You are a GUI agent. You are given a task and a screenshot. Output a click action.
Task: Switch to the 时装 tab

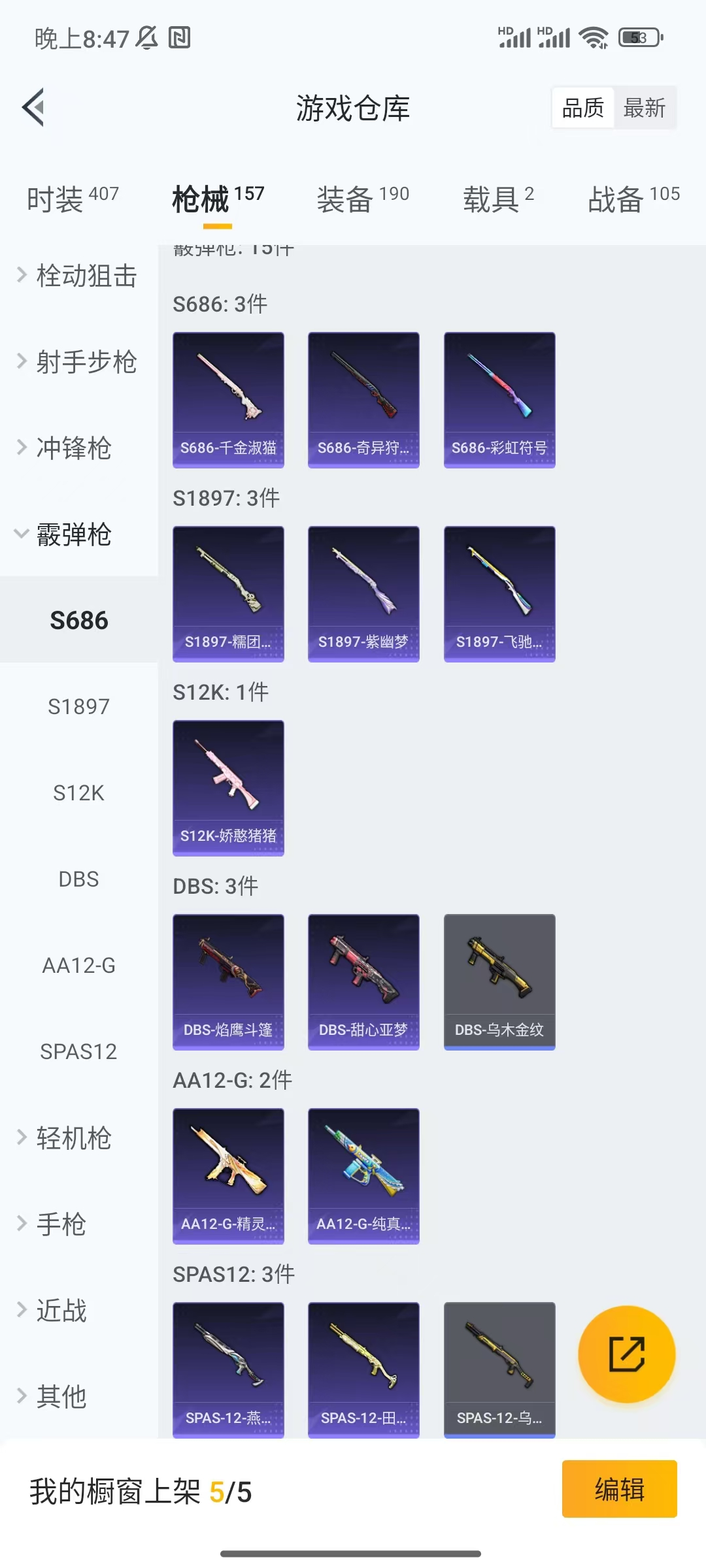pyautogui.click(x=72, y=199)
